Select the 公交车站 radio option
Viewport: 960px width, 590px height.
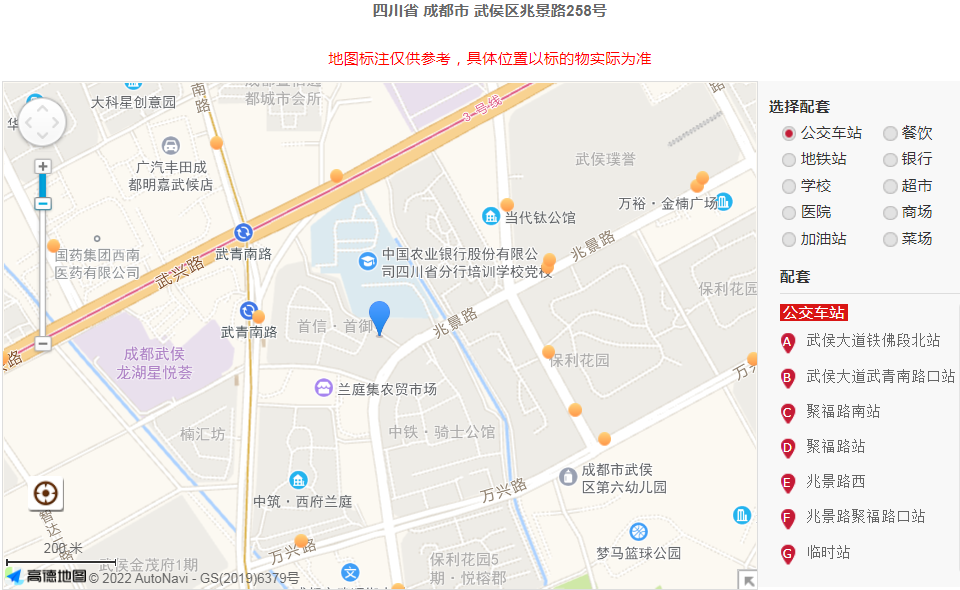tap(789, 133)
